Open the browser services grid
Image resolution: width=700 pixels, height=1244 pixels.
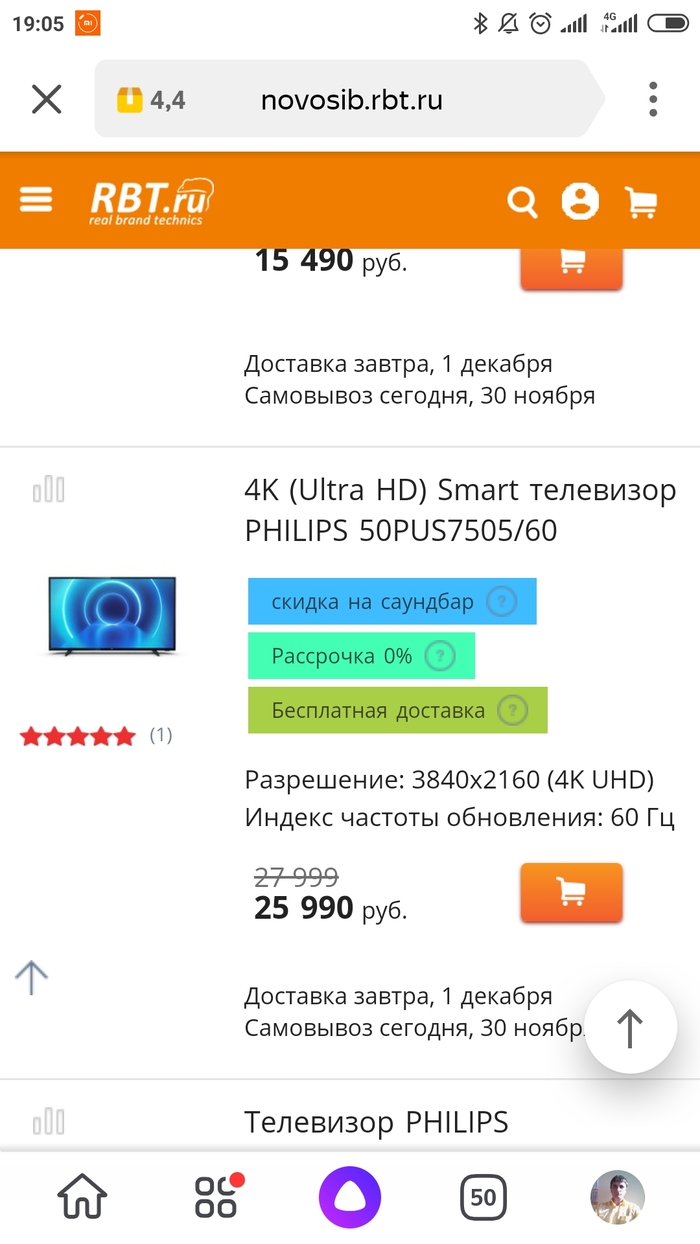pyautogui.click(x=216, y=1196)
